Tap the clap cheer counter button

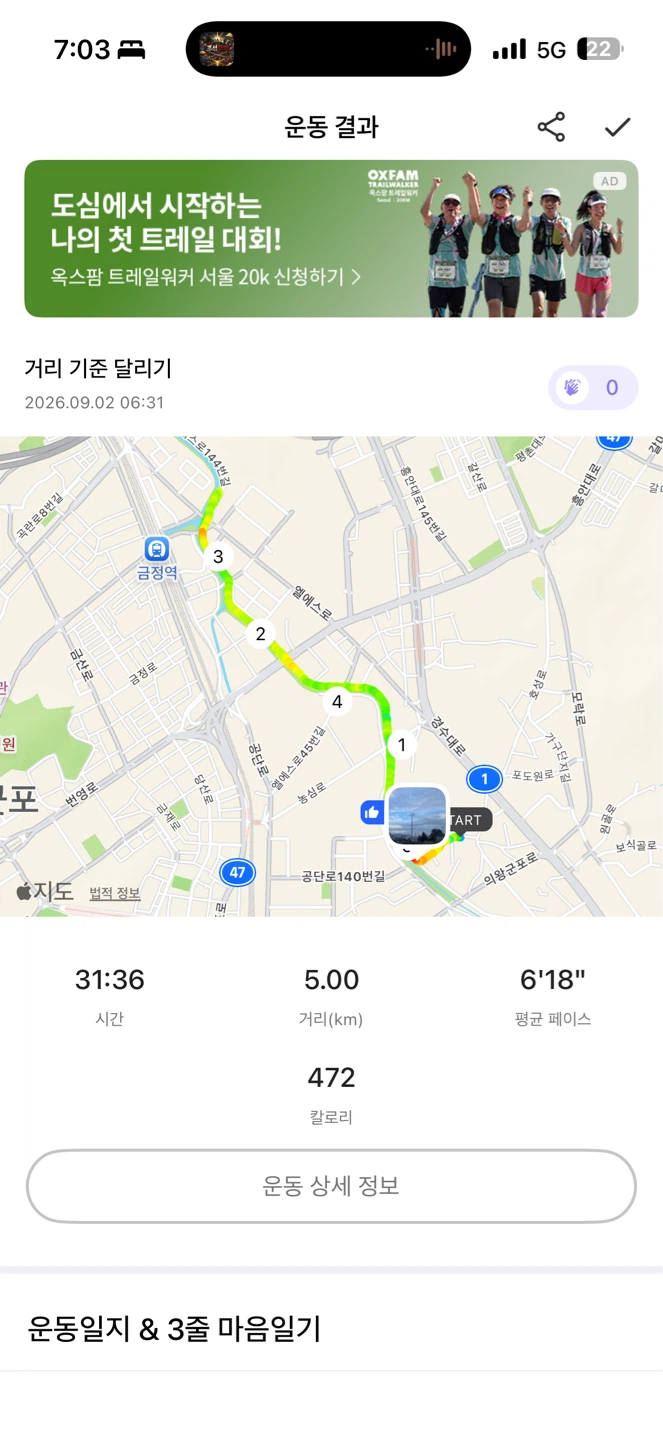click(x=593, y=388)
